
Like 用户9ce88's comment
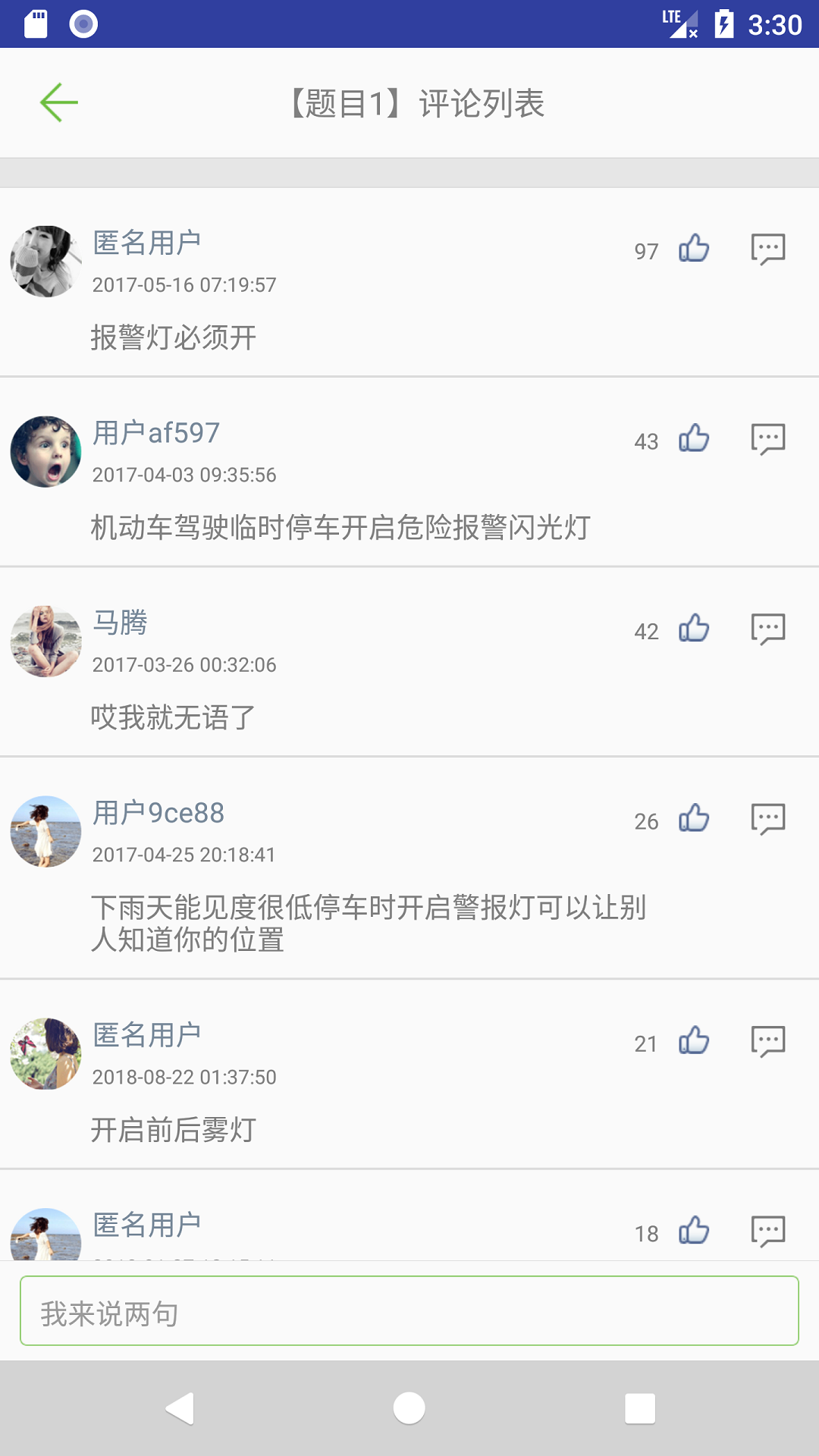[x=693, y=819]
